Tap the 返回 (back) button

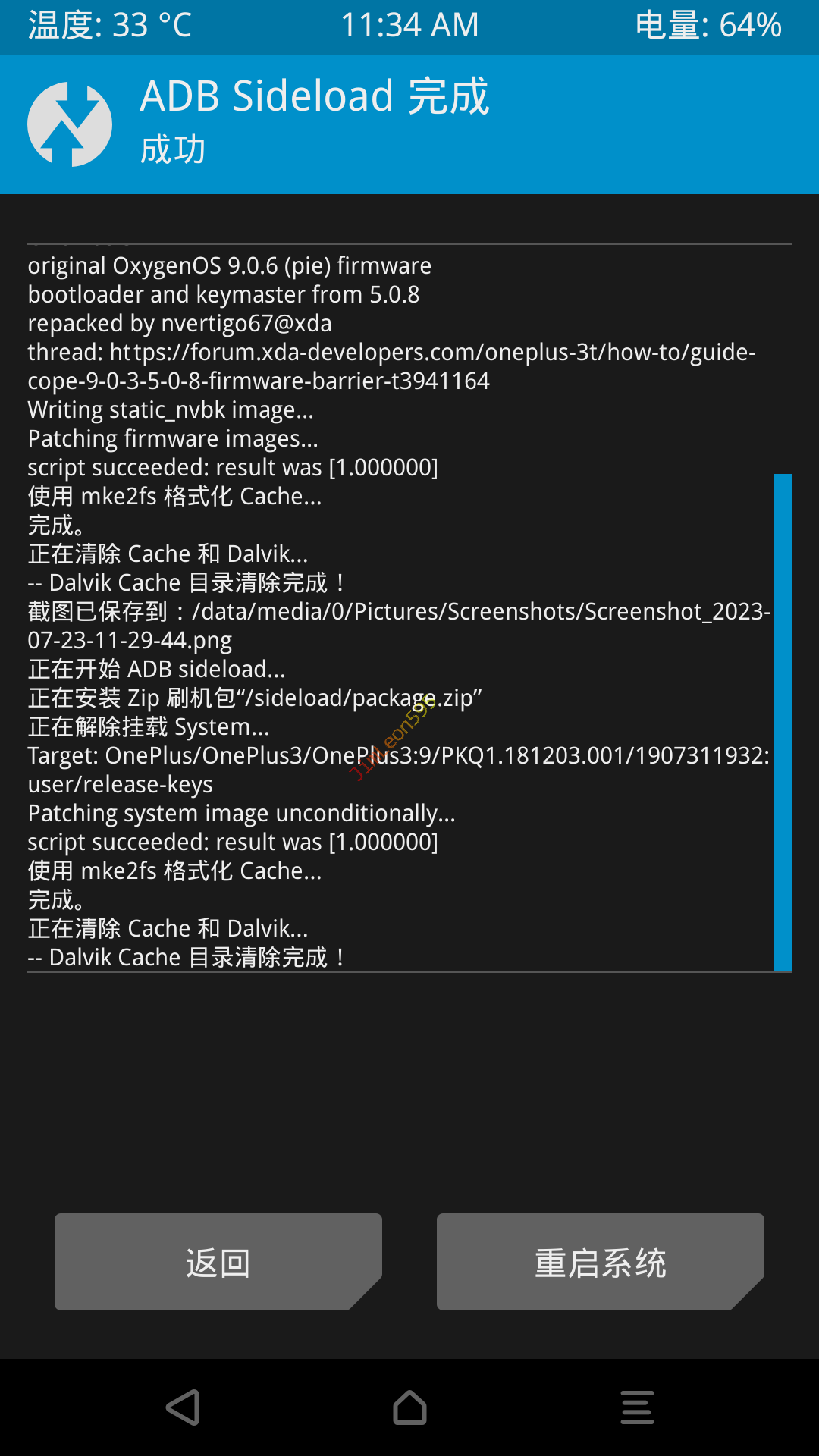coord(218,1262)
